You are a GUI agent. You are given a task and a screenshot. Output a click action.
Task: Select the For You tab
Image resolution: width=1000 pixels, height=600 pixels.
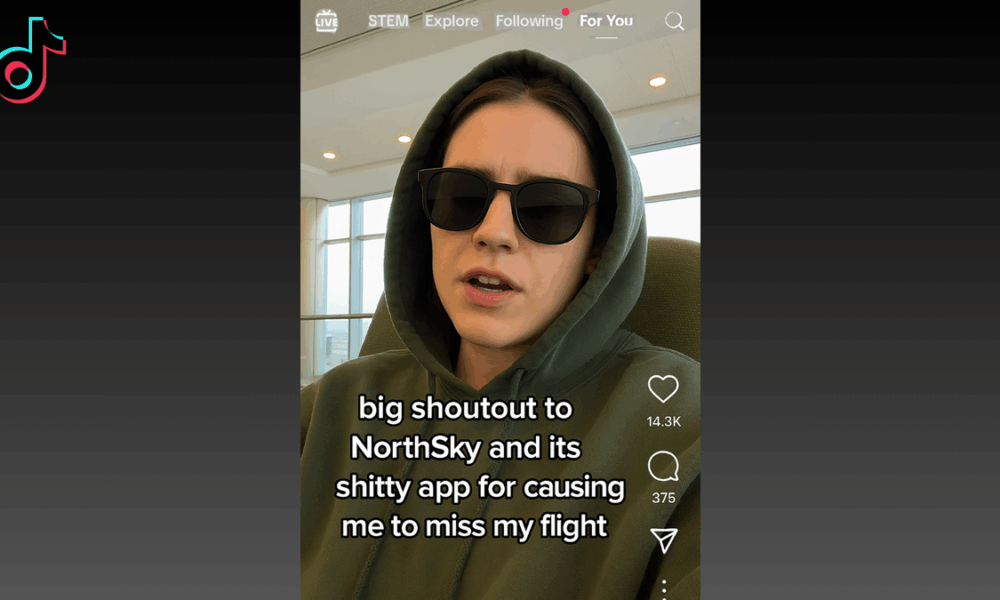point(606,21)
